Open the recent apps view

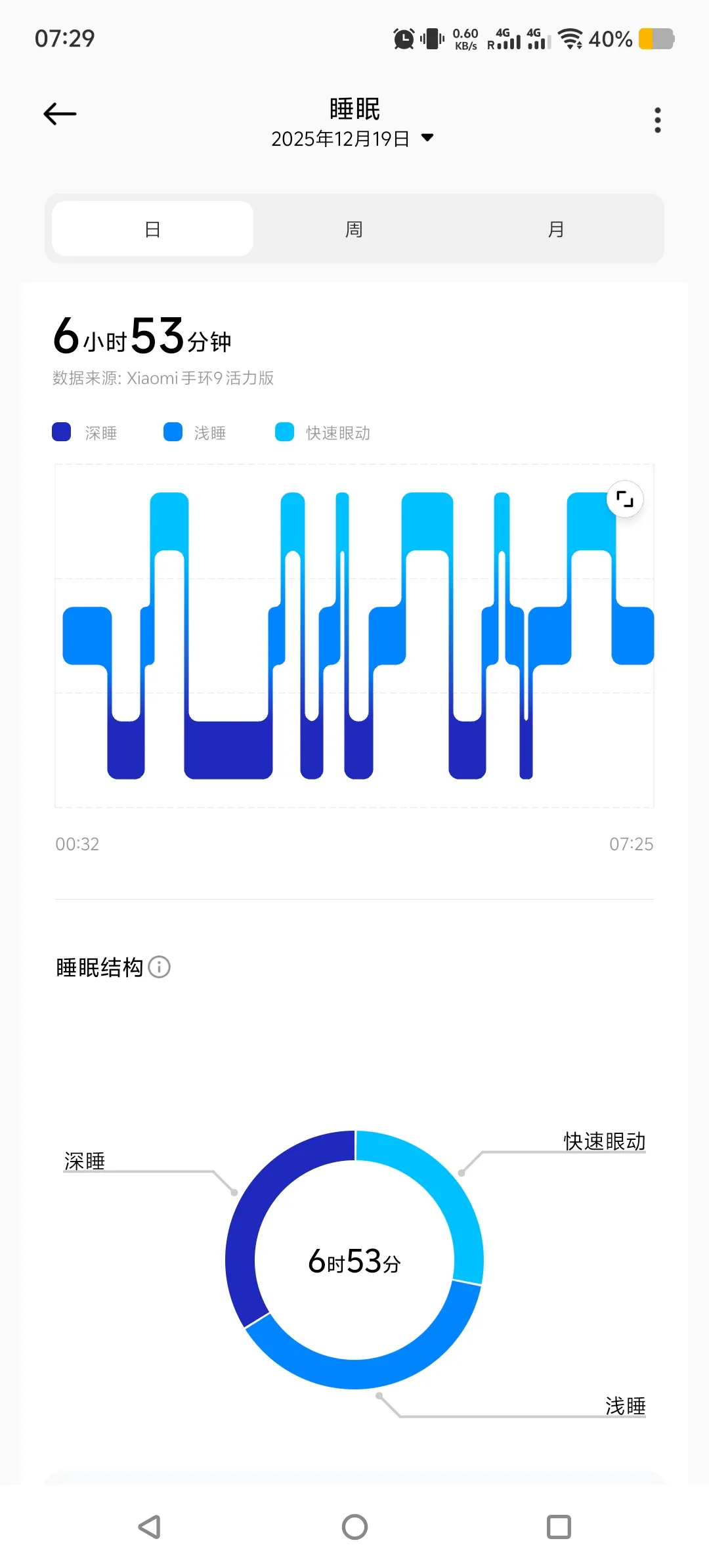(x=559, y=1527)
